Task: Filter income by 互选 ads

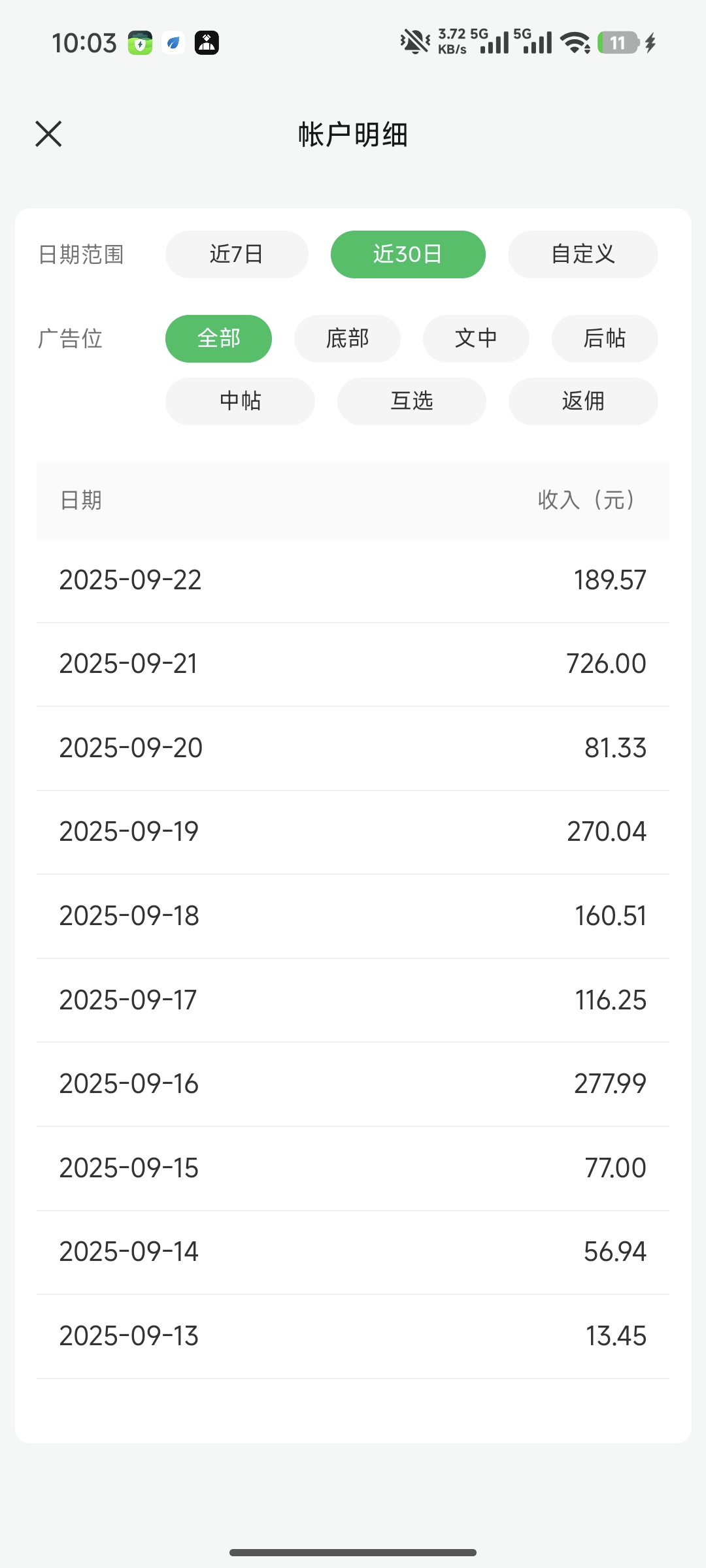Action: [x=412, y=401]
